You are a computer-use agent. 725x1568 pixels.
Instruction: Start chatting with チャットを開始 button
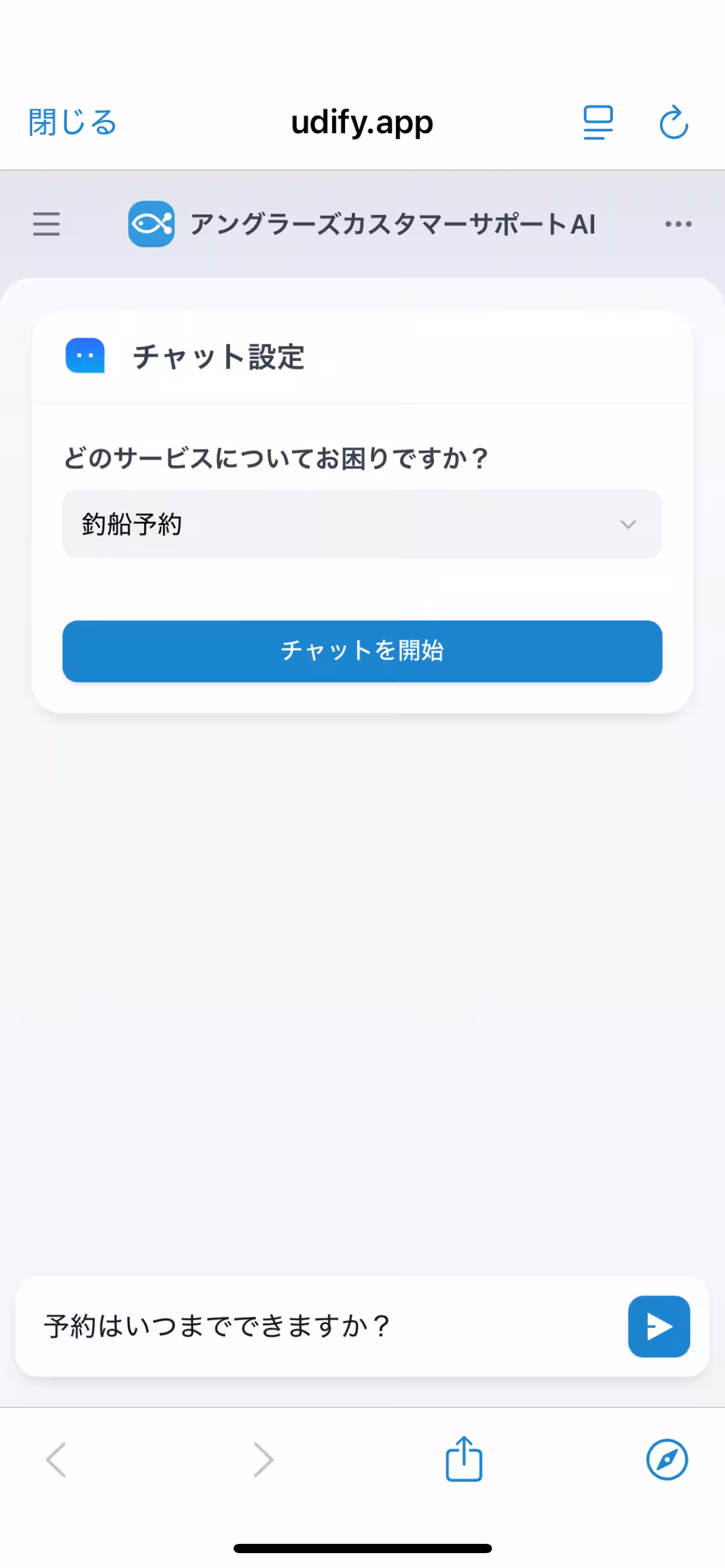361,651
